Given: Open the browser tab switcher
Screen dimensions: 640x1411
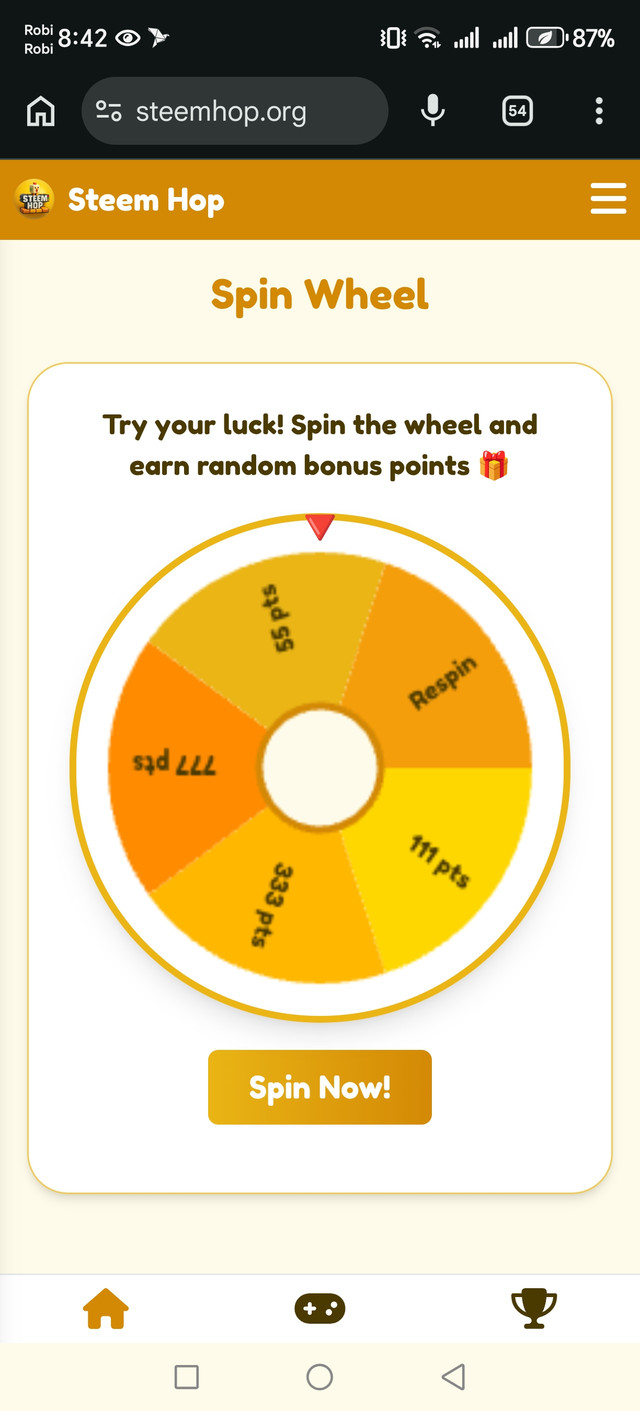Looking at the screenshot, I should [x=517, y=112].
